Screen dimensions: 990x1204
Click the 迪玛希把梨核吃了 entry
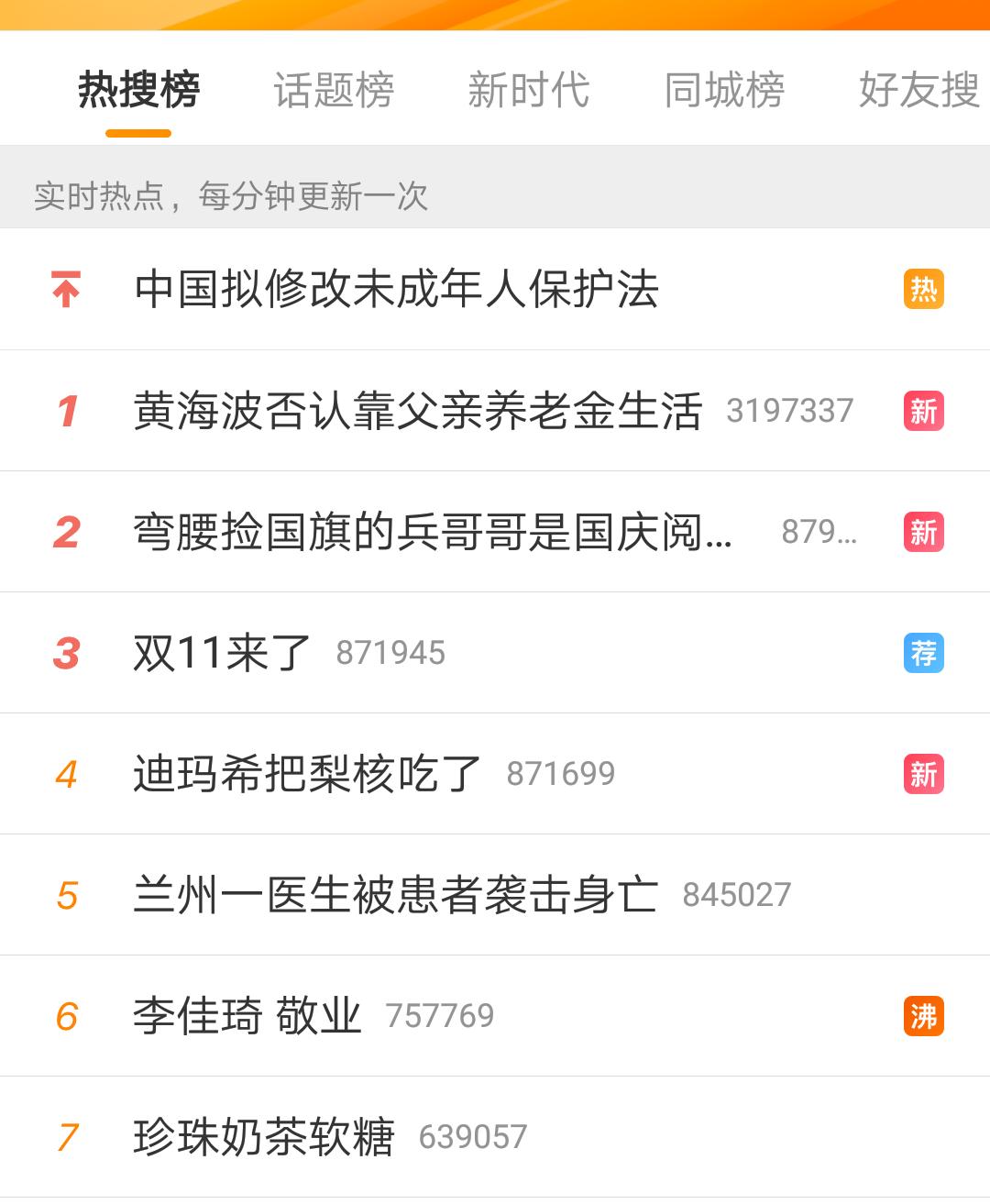coord(305,773)
